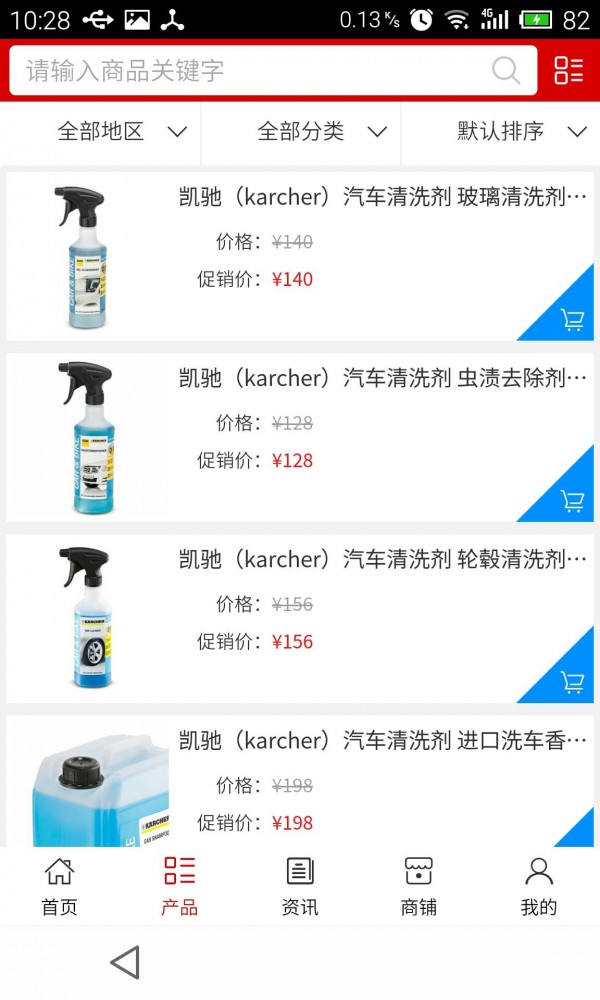Switch to the 首页 home tab

[x=59, y=886]
